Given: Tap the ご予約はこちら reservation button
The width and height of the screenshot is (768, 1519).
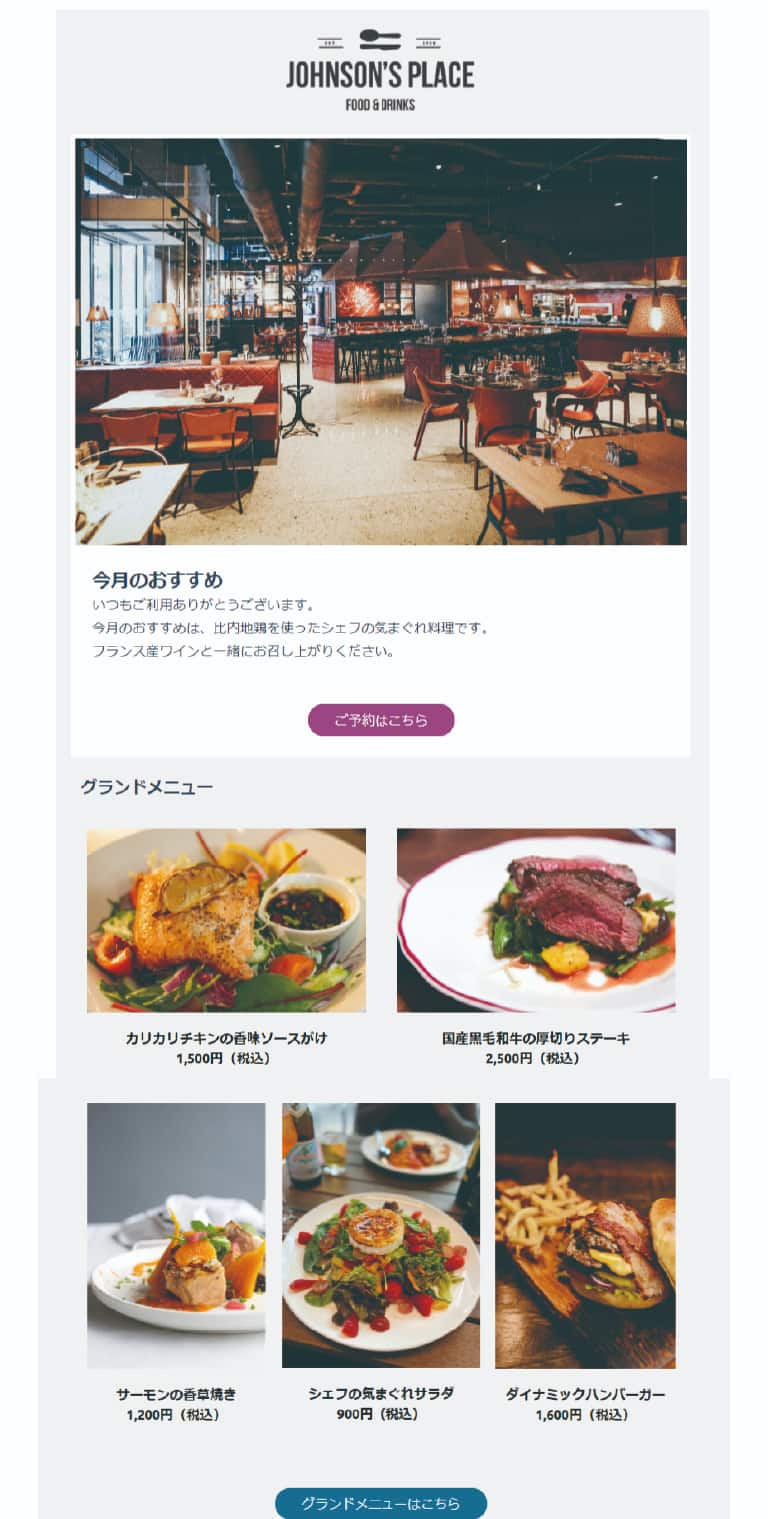Looking at the screenshot, I should point(381,720).
